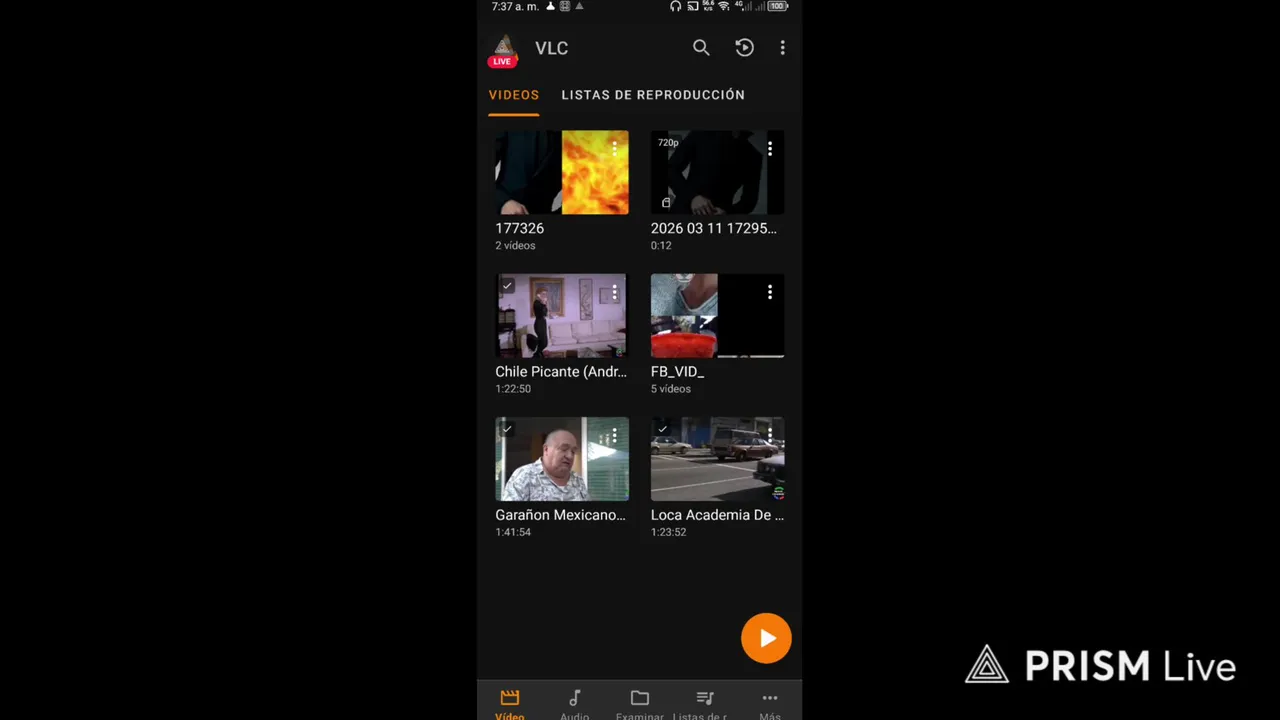
Task: Play the 2026 03 11 video
Action: coord(716,173)
